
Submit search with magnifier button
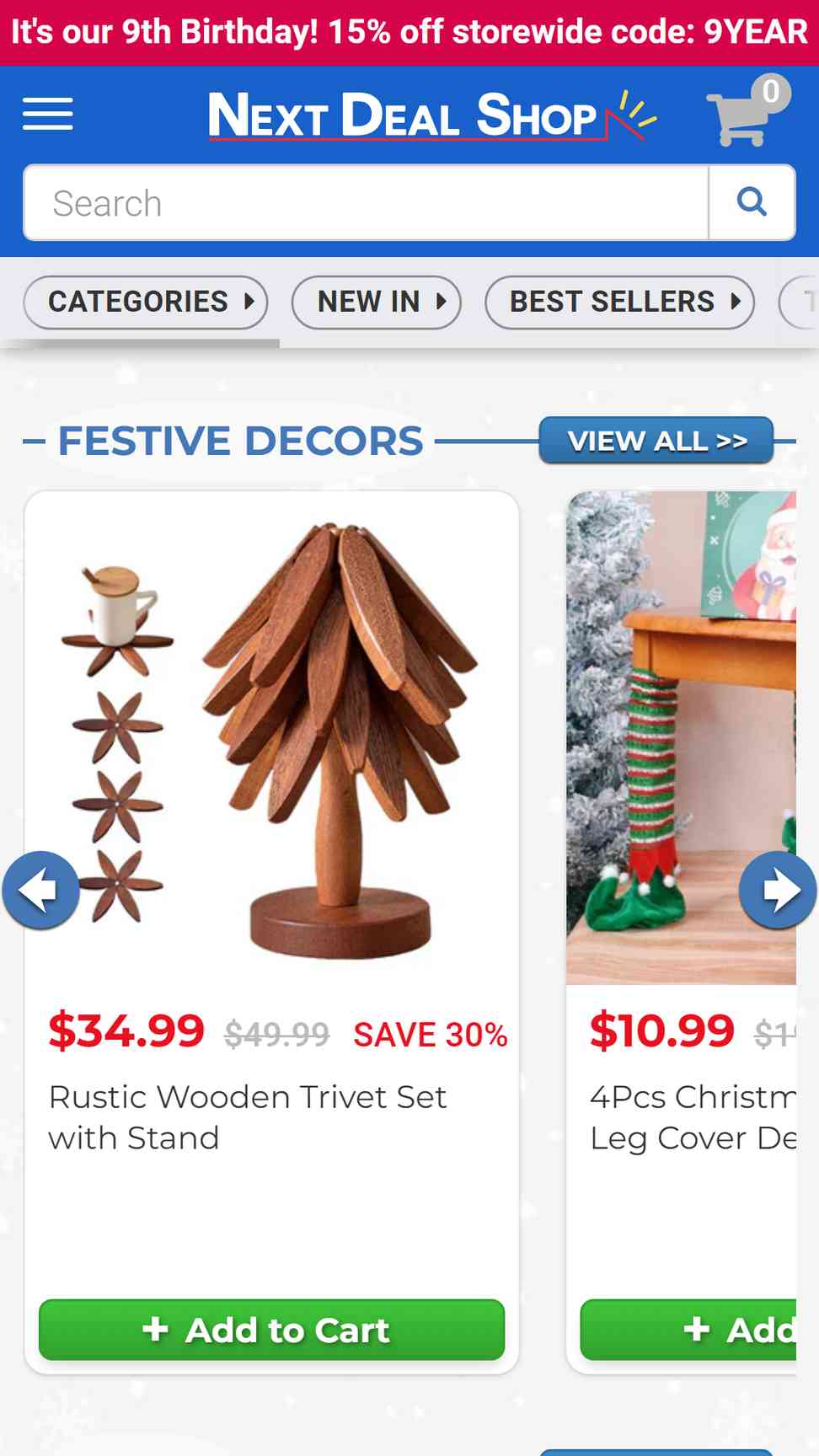pos(752,203)
